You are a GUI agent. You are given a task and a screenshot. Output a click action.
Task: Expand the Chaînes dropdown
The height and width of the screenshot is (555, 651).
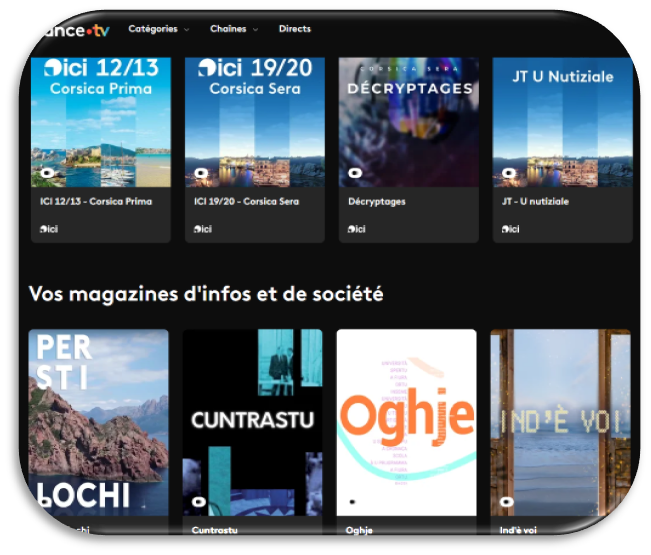tap(233, 29)
